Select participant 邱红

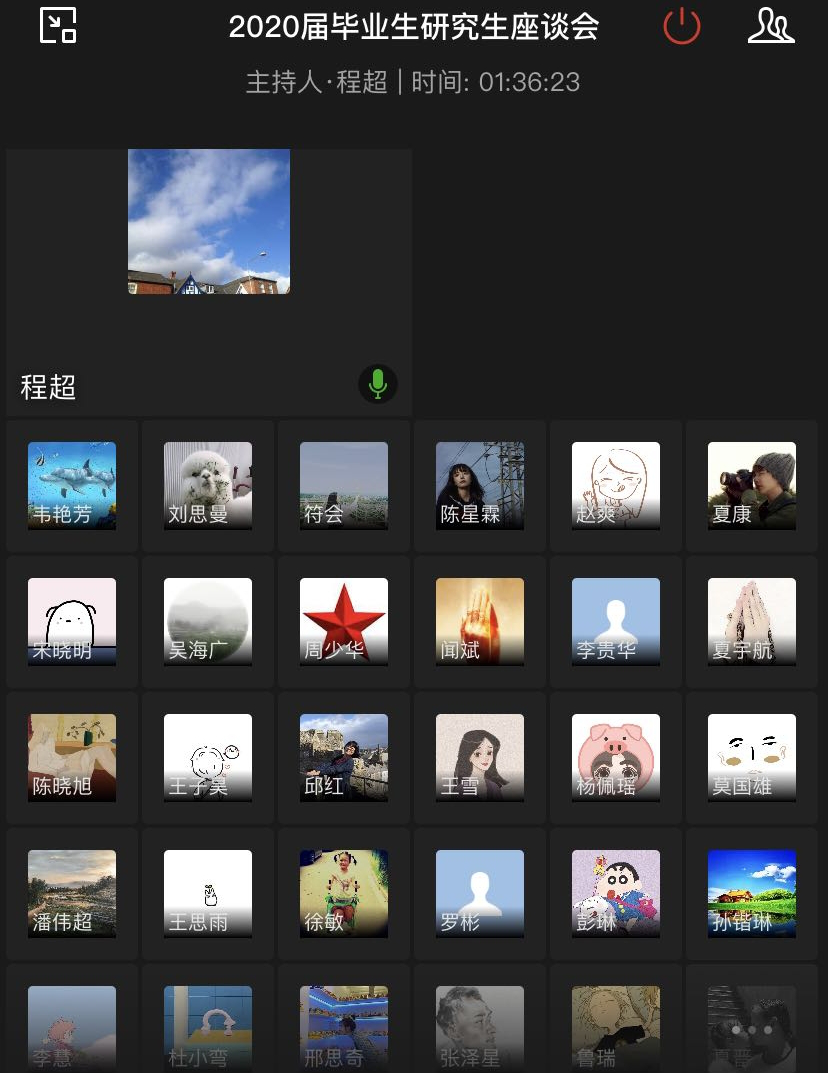coord(344,758)
